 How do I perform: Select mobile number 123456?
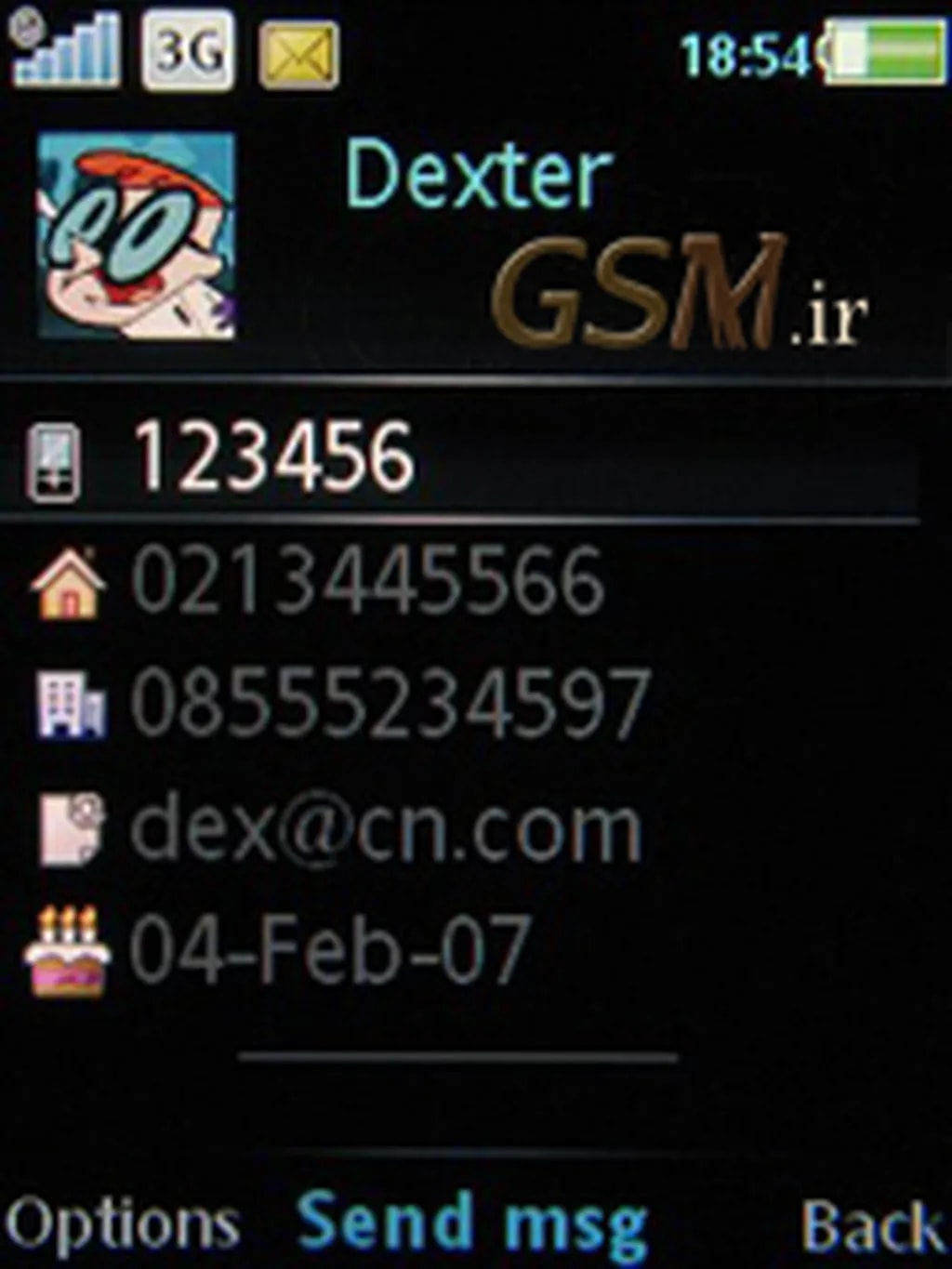274,456
